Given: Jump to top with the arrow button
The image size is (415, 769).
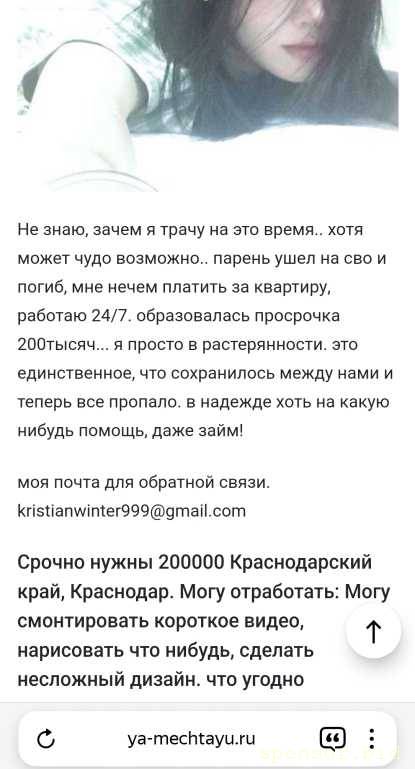Looking at the screenshot, I should tap(374, 631).
